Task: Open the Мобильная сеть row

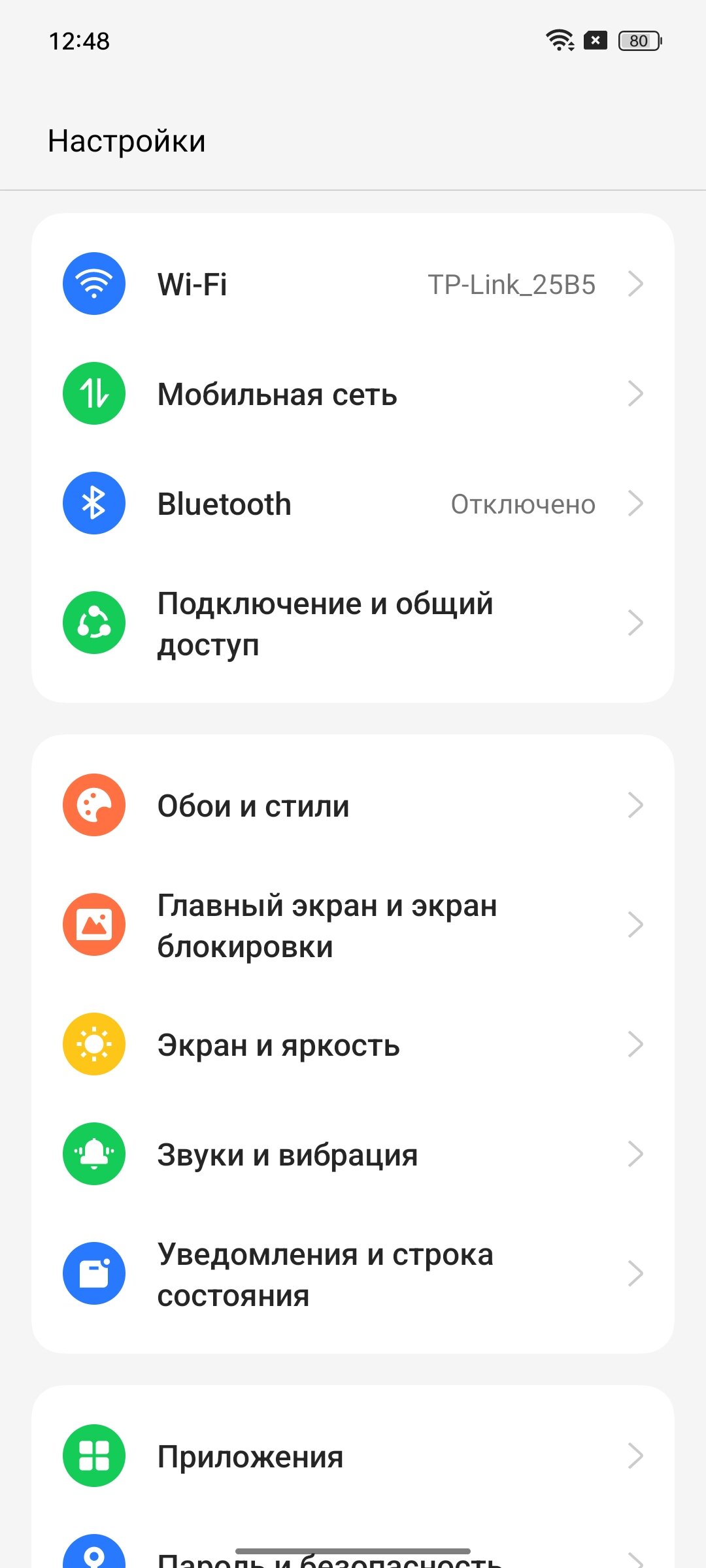Action: pos(353,394)
